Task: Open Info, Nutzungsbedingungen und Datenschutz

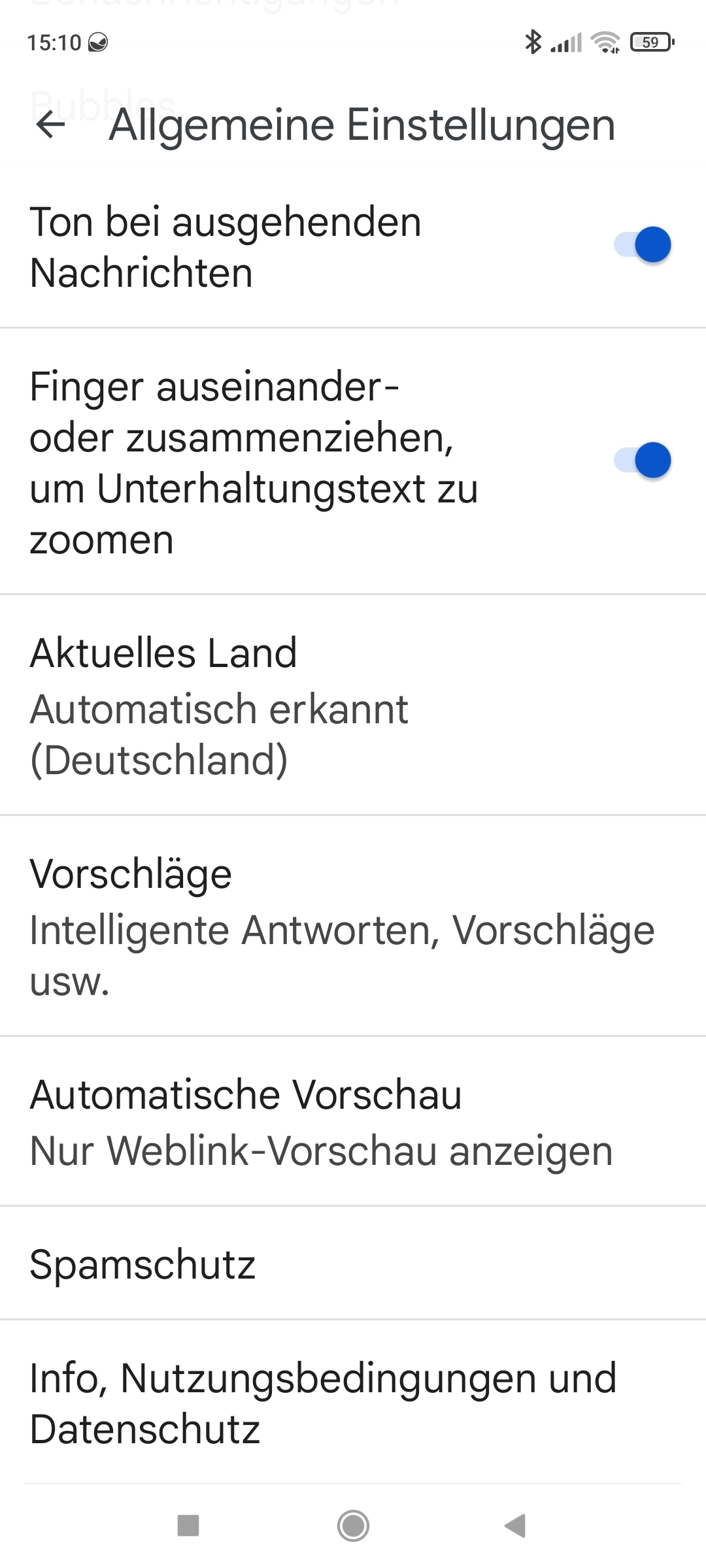Action: (353, 1403)
